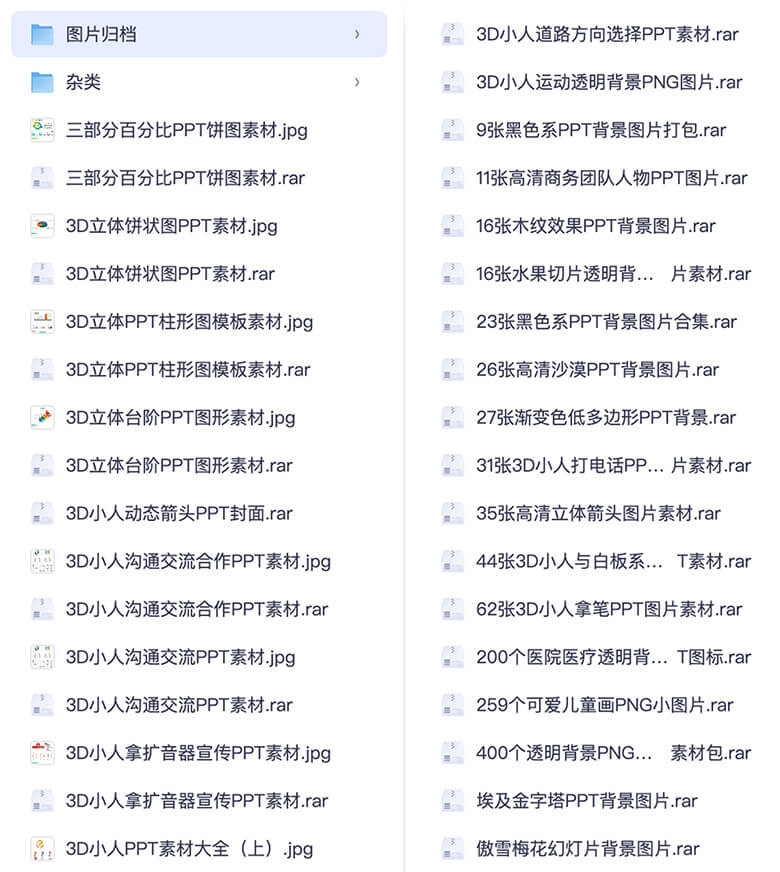Open 3D小人PPT素材大全（上）.jpg

[x=189, y=849]
